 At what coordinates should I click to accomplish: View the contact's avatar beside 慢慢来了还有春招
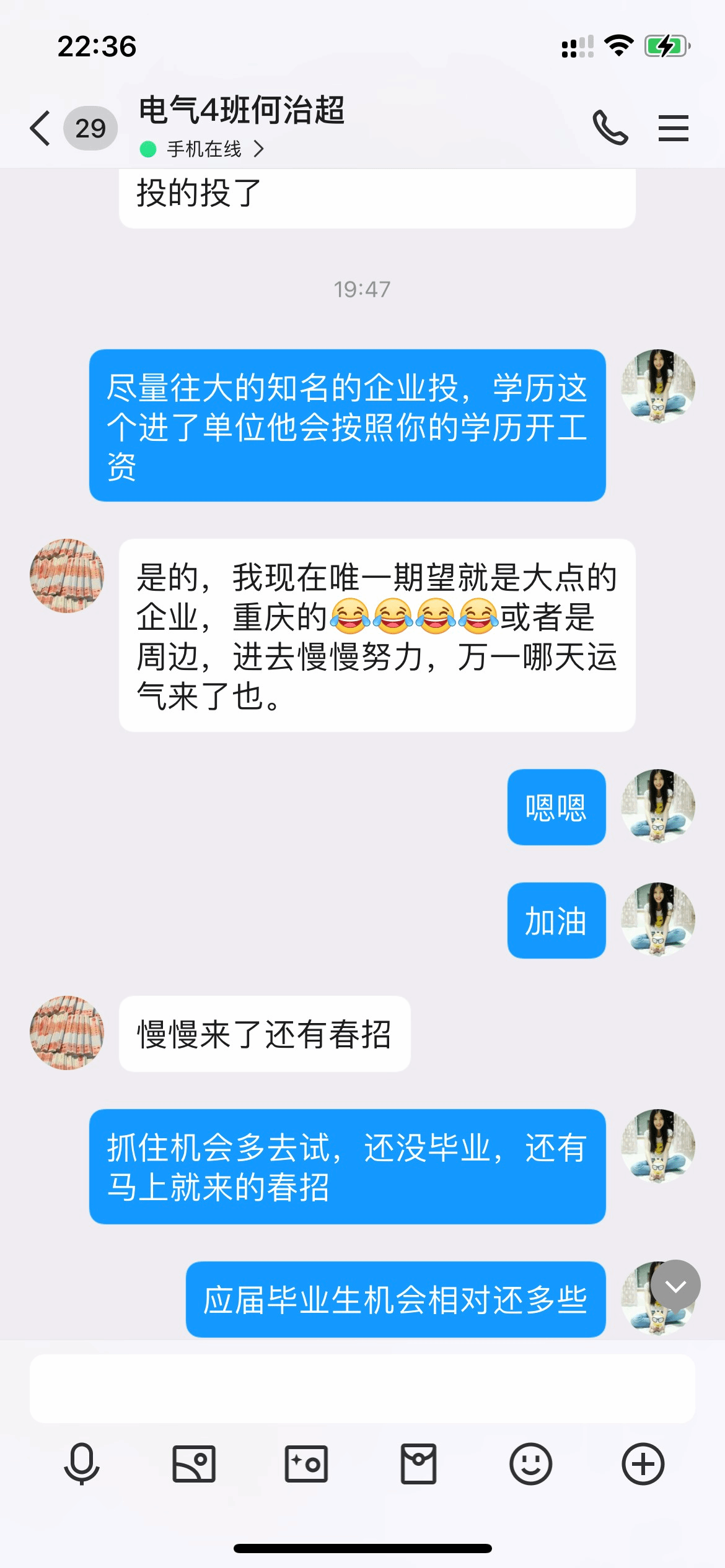67,1032
